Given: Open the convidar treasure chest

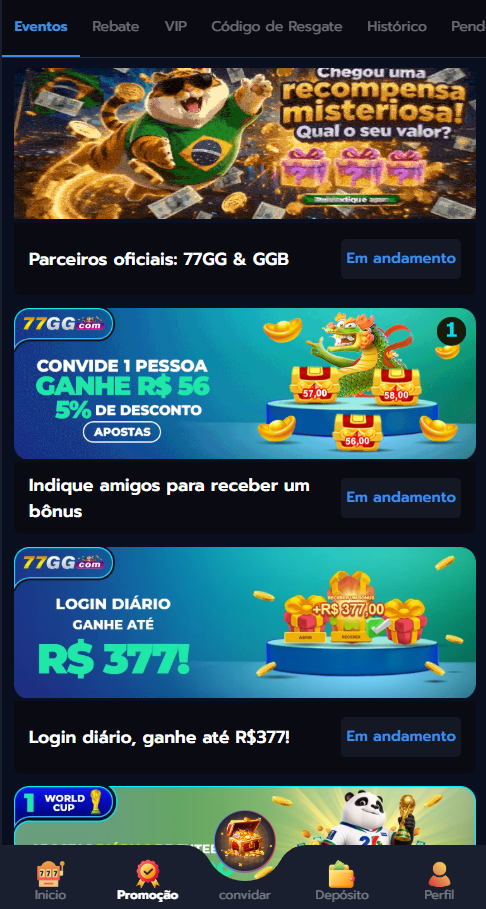Looking at the screenshot, I should tap(245, 842).
